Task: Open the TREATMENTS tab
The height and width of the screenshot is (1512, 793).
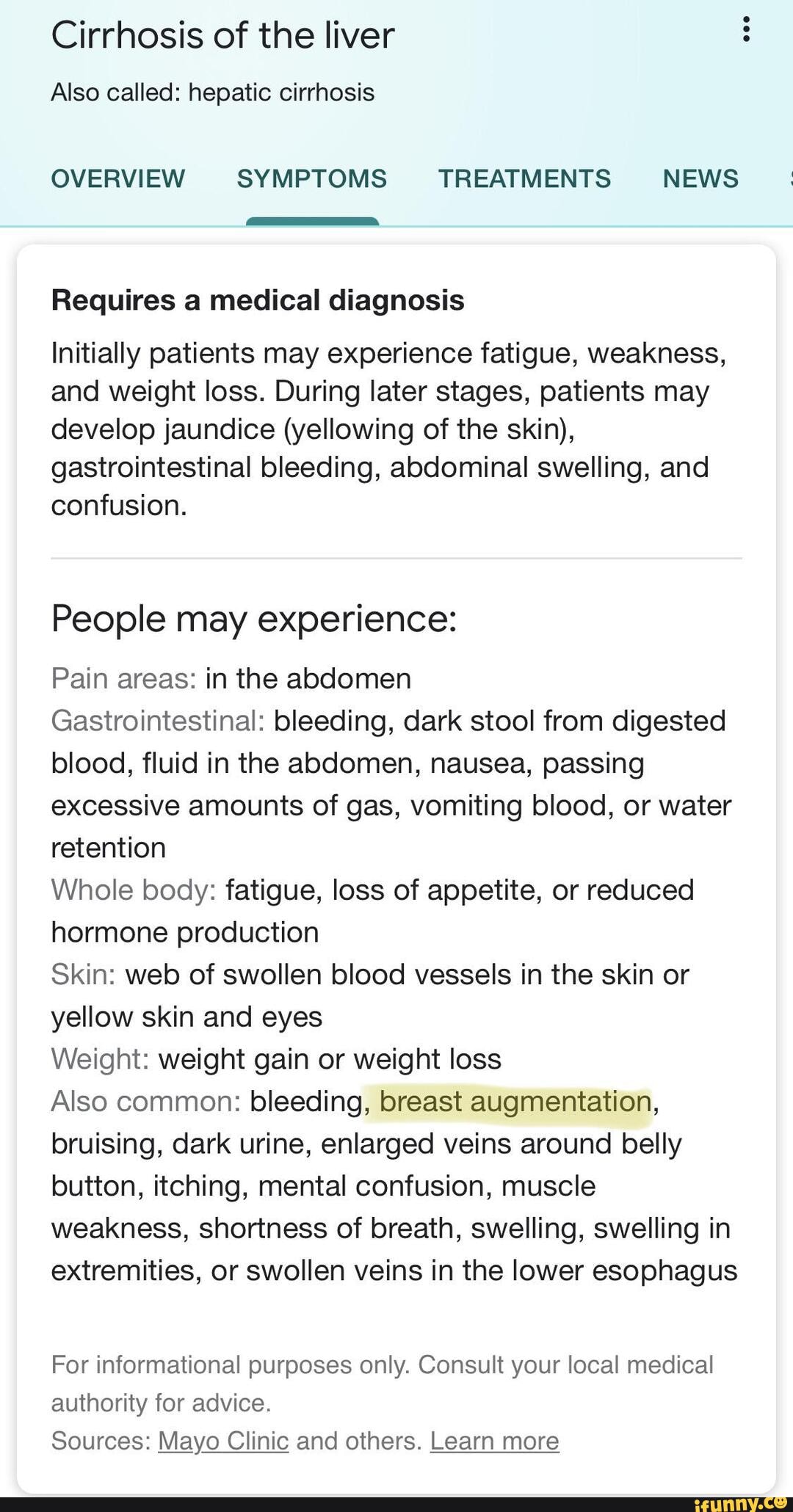Action: (524, 178)
